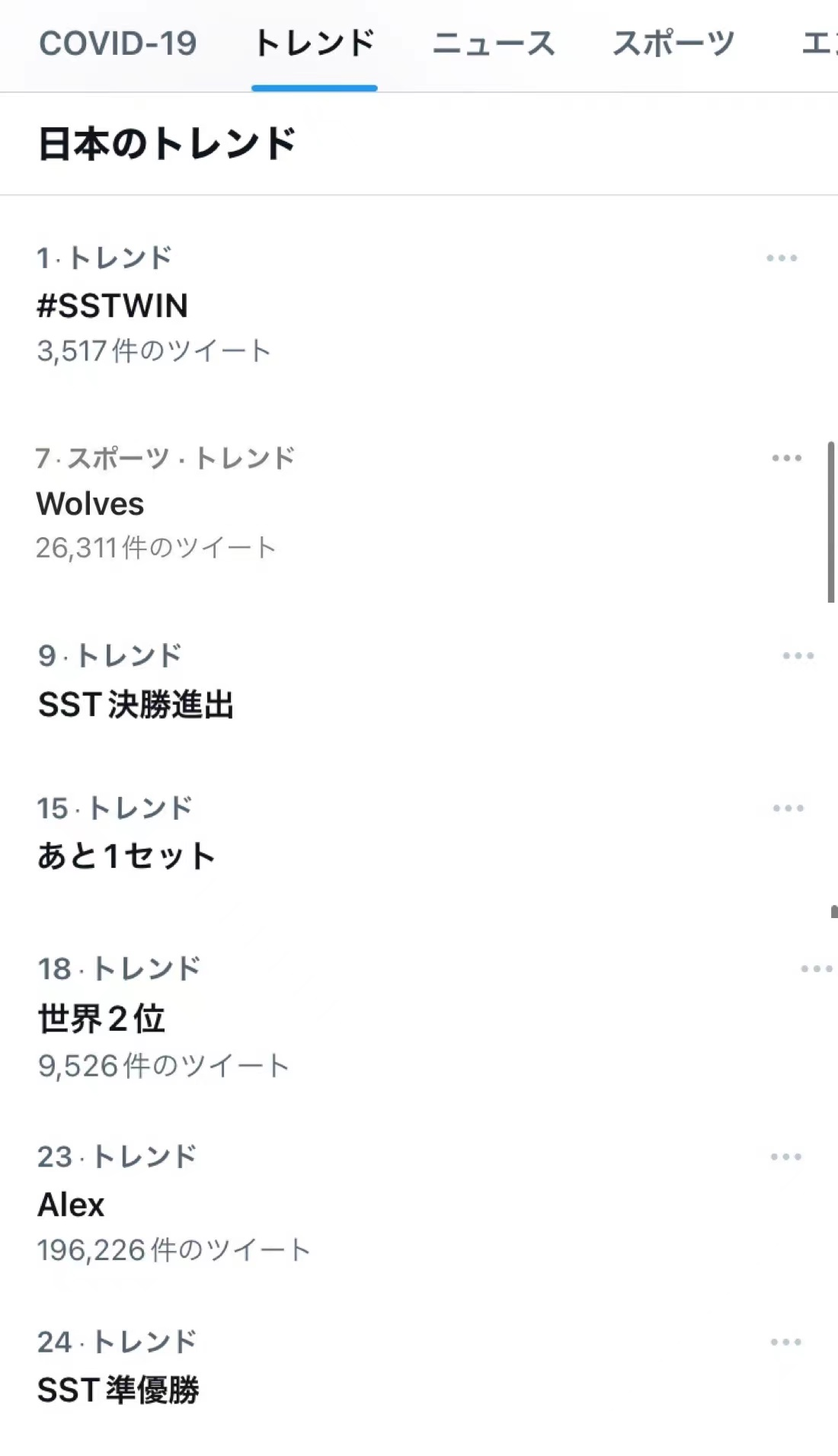Open the #SSTWIN trend
838x1456 pixels.
(113, 306)
